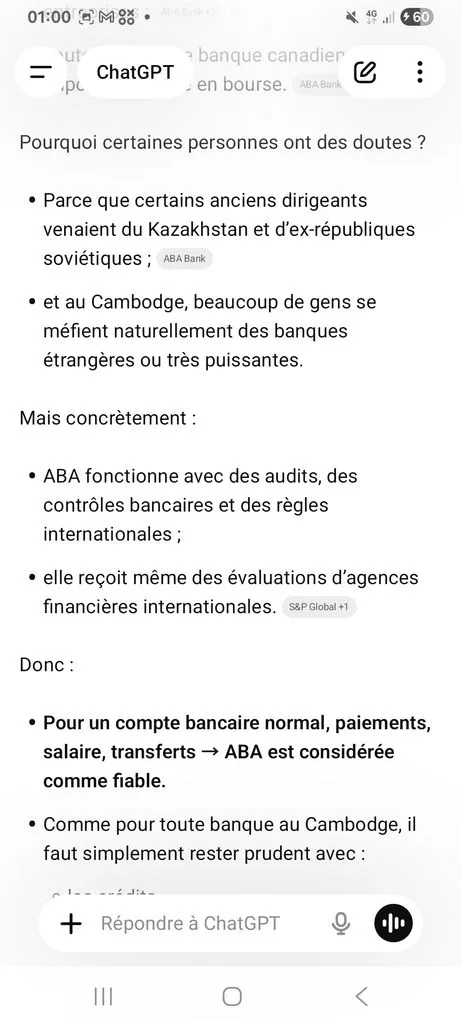Image resolution: width=461 pixels, height=1024 pixels.
Task: Open the sidebar menu button
Action: [x=41, y=72]
